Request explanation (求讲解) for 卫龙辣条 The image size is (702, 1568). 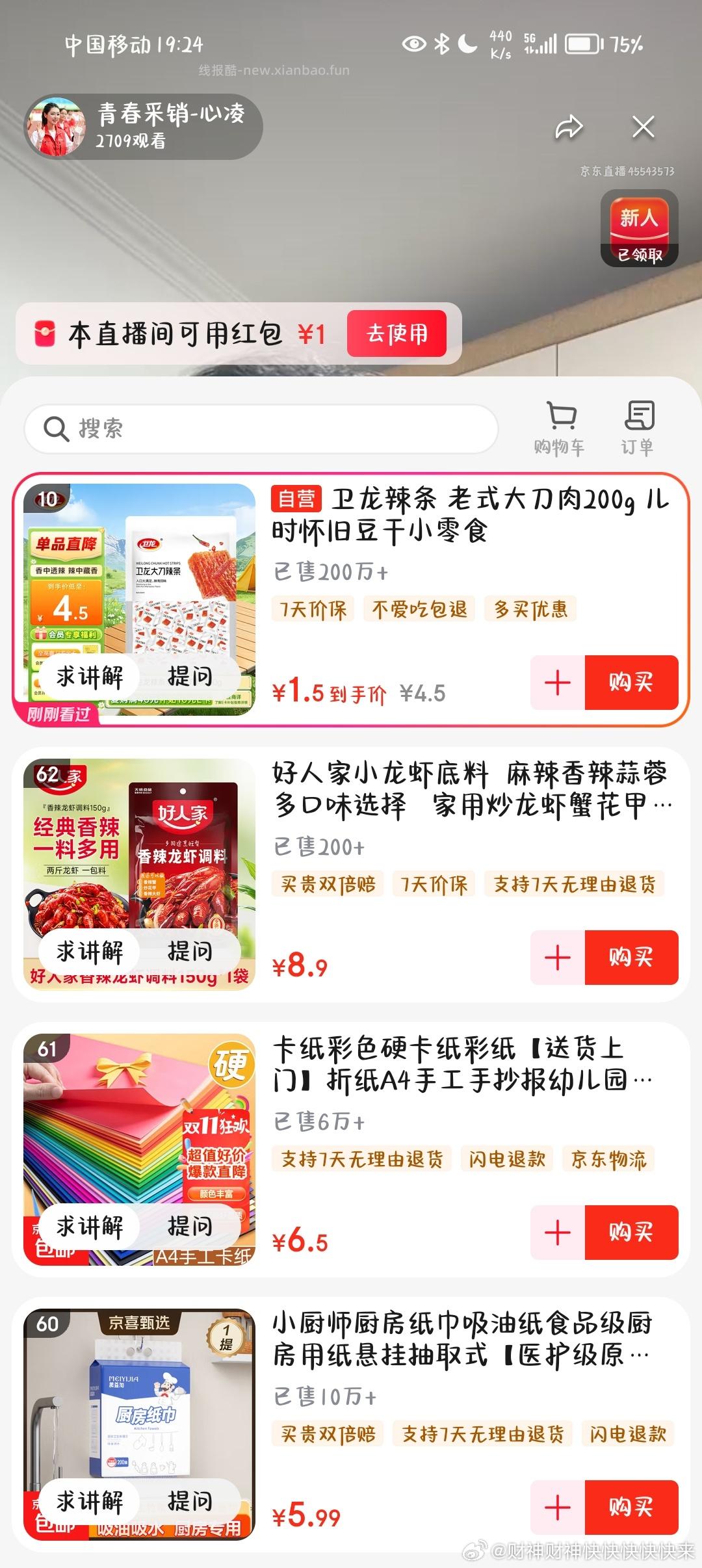tap(91, 677)
